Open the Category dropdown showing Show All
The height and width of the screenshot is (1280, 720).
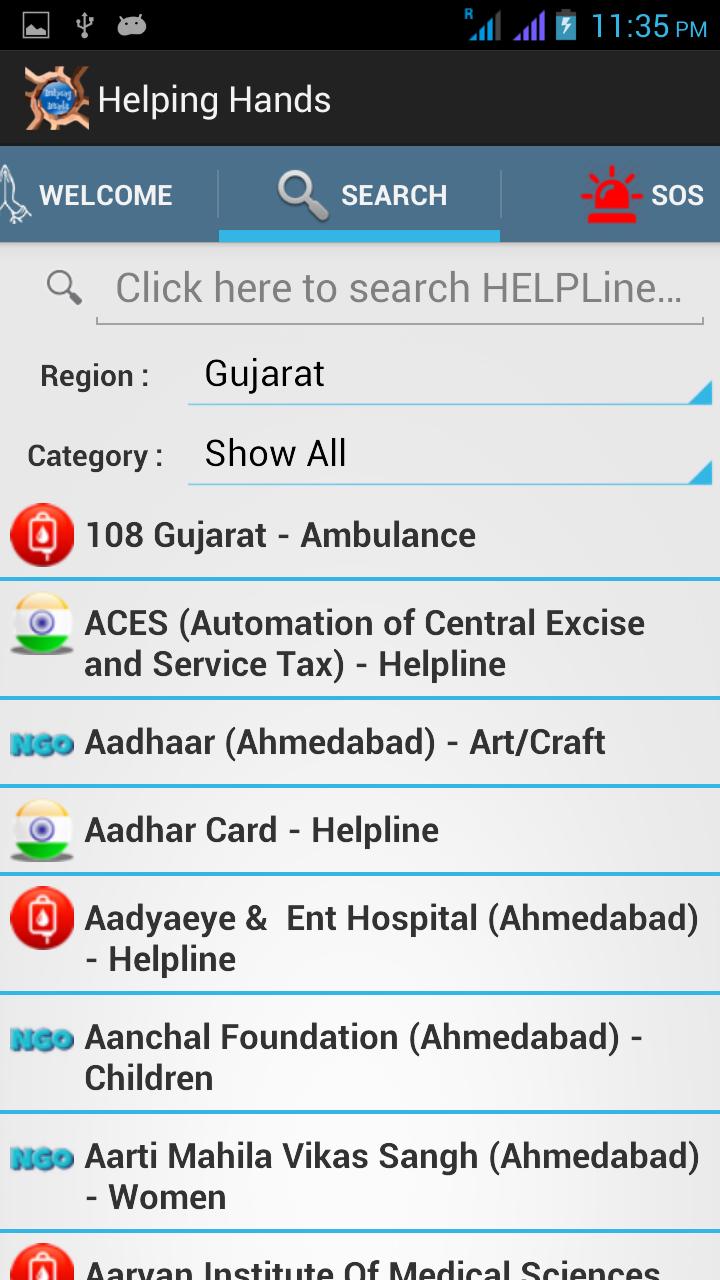click(x=449, y=456)
